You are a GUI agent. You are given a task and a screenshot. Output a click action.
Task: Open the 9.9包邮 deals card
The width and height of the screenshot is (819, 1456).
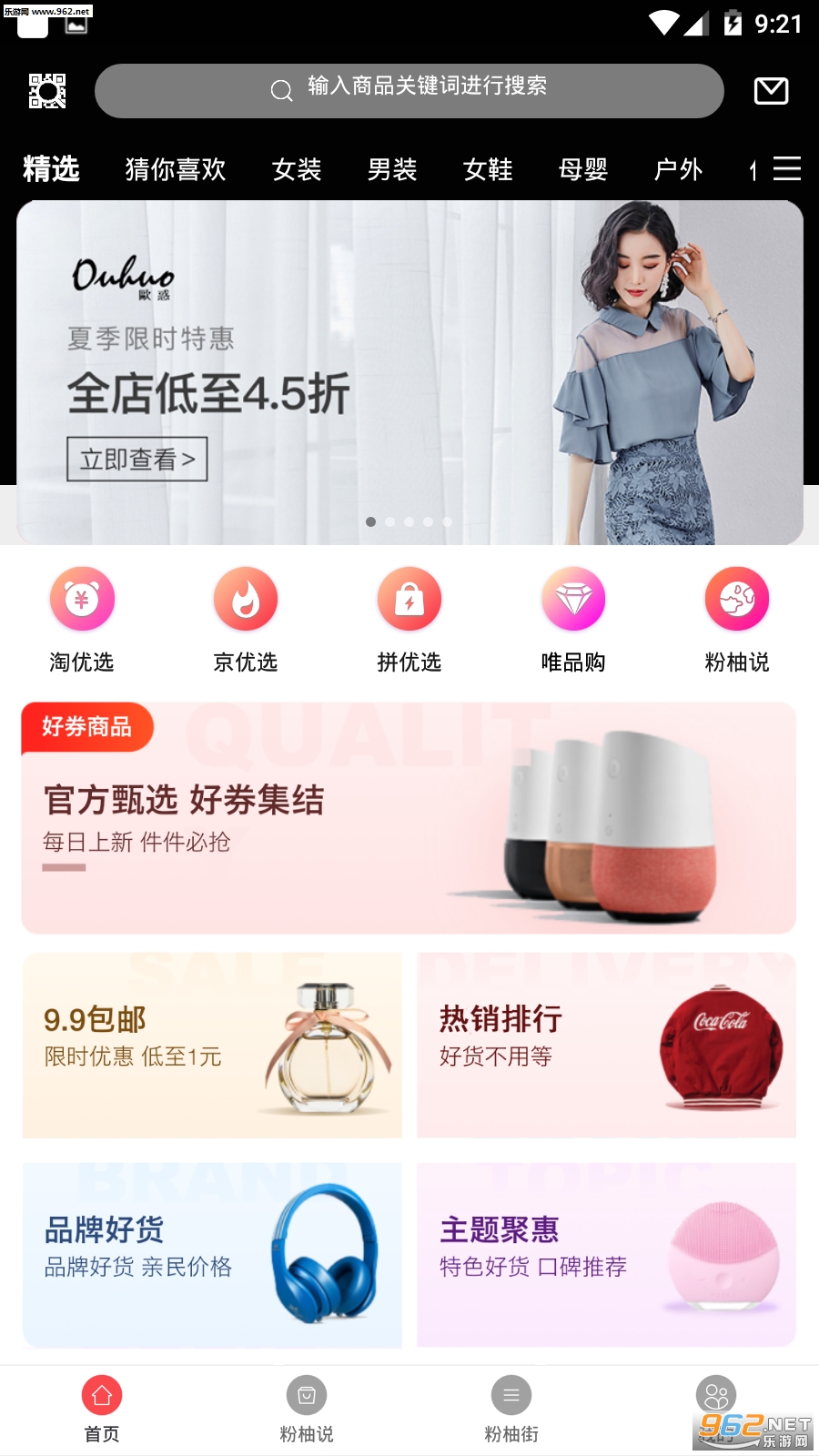[x=212, y=1045]
